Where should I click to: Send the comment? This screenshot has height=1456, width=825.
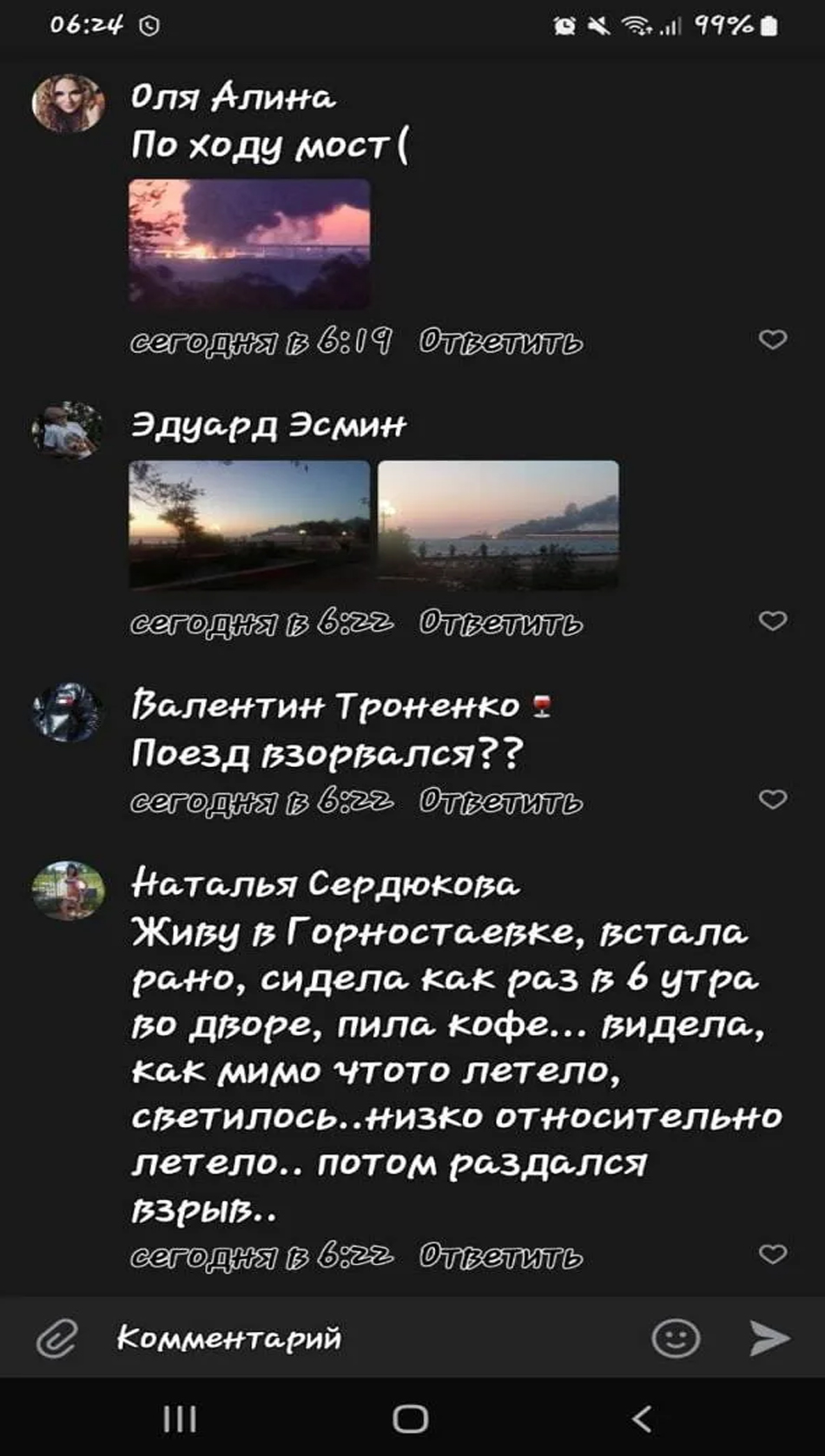[x=769, y=1338]
